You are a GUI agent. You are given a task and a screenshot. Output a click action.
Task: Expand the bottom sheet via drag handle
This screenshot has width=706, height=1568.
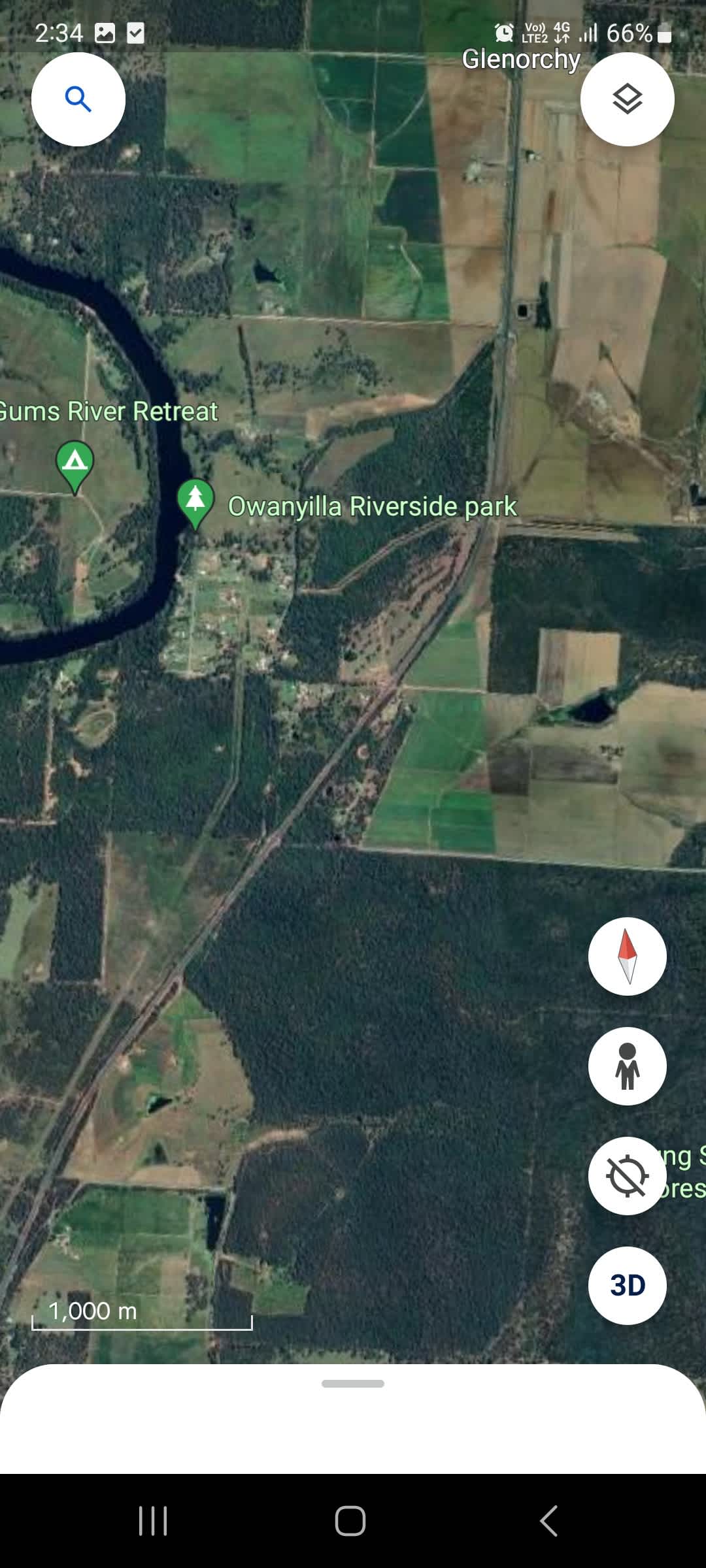[x=352, y=1383]
